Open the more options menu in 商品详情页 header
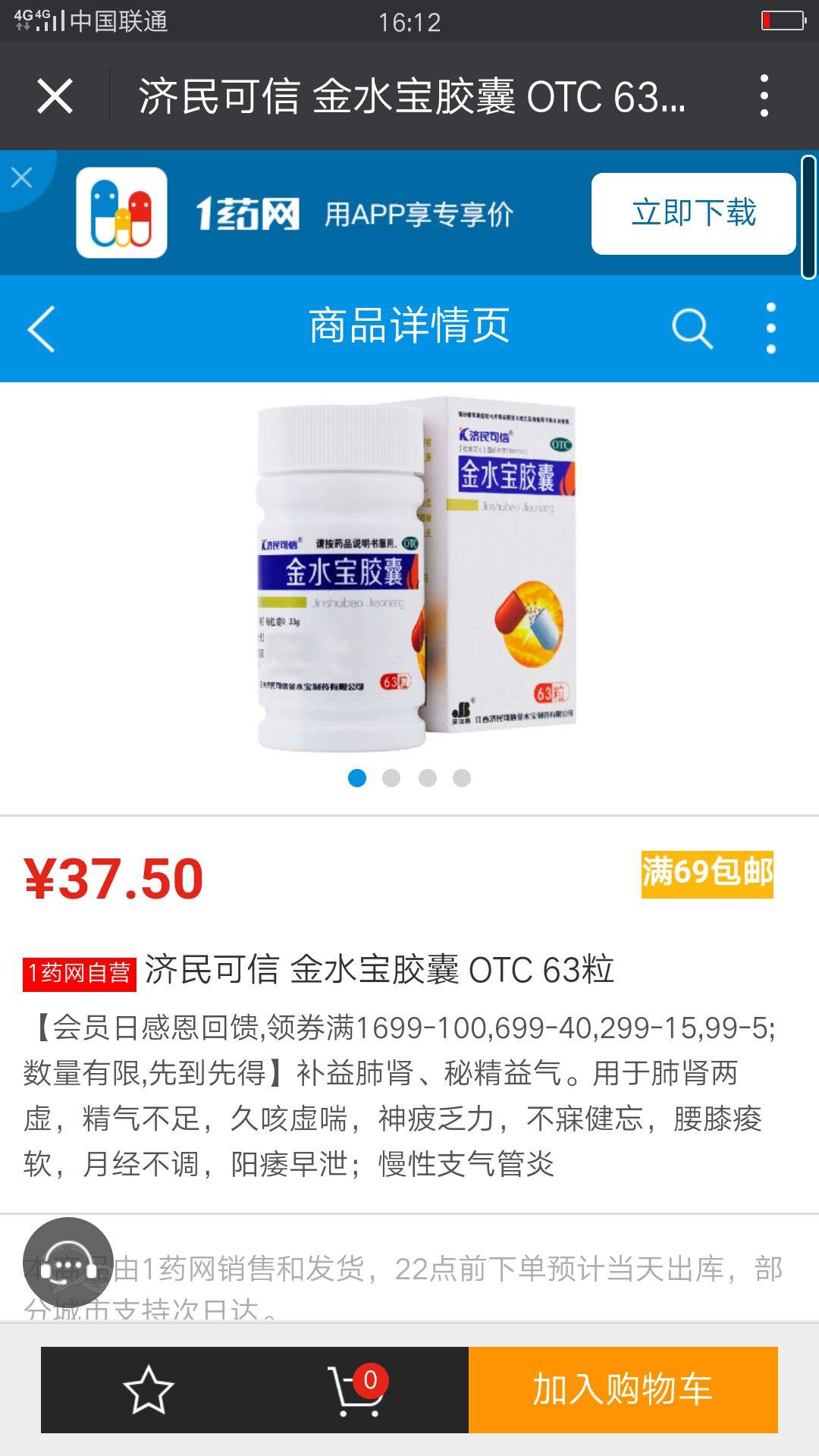Screen dimensions: 819x1456 tap(770, 328)
